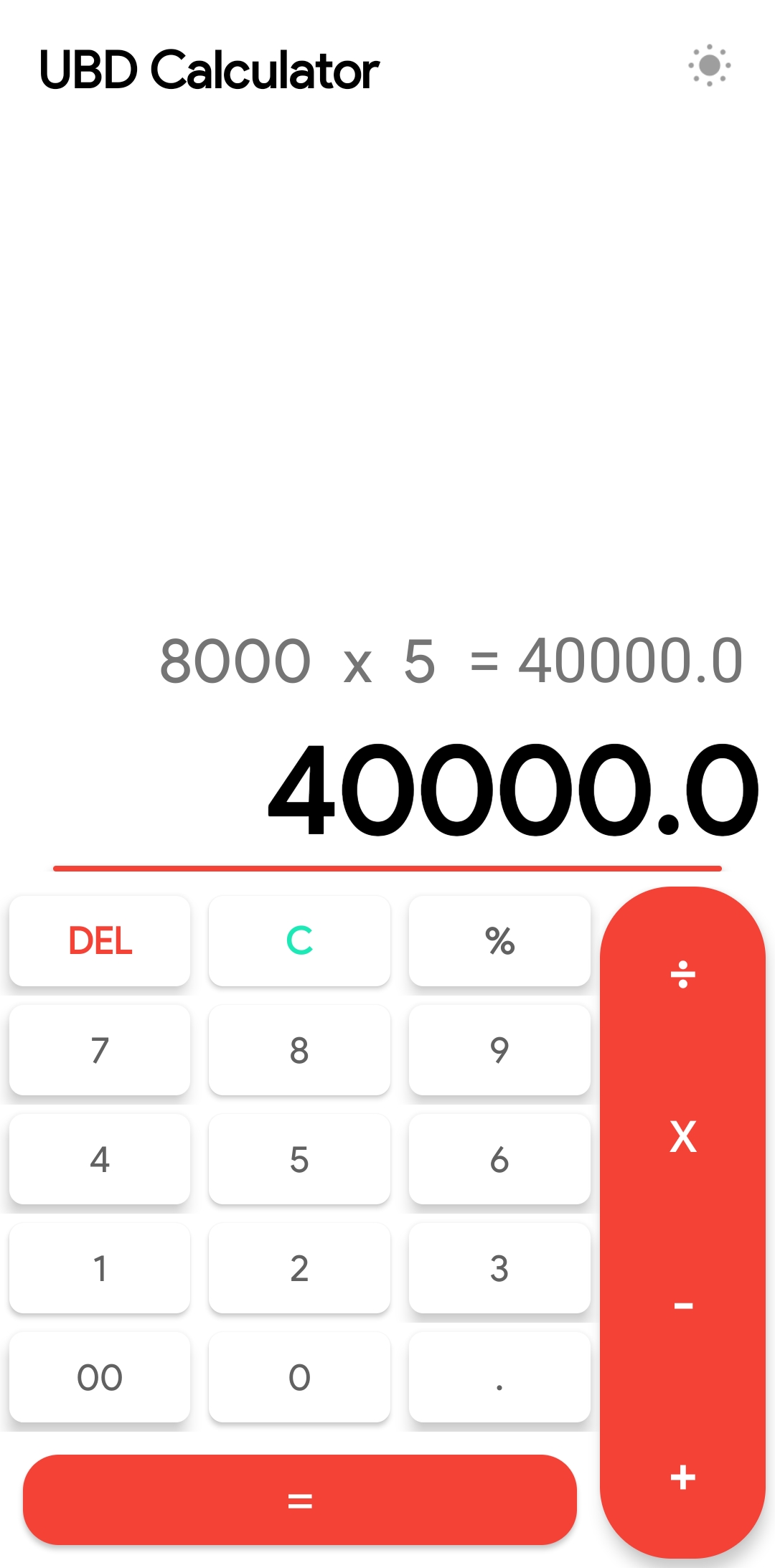Select the division operator
This screenshot has width=775, height=1568.
point(682,975)
